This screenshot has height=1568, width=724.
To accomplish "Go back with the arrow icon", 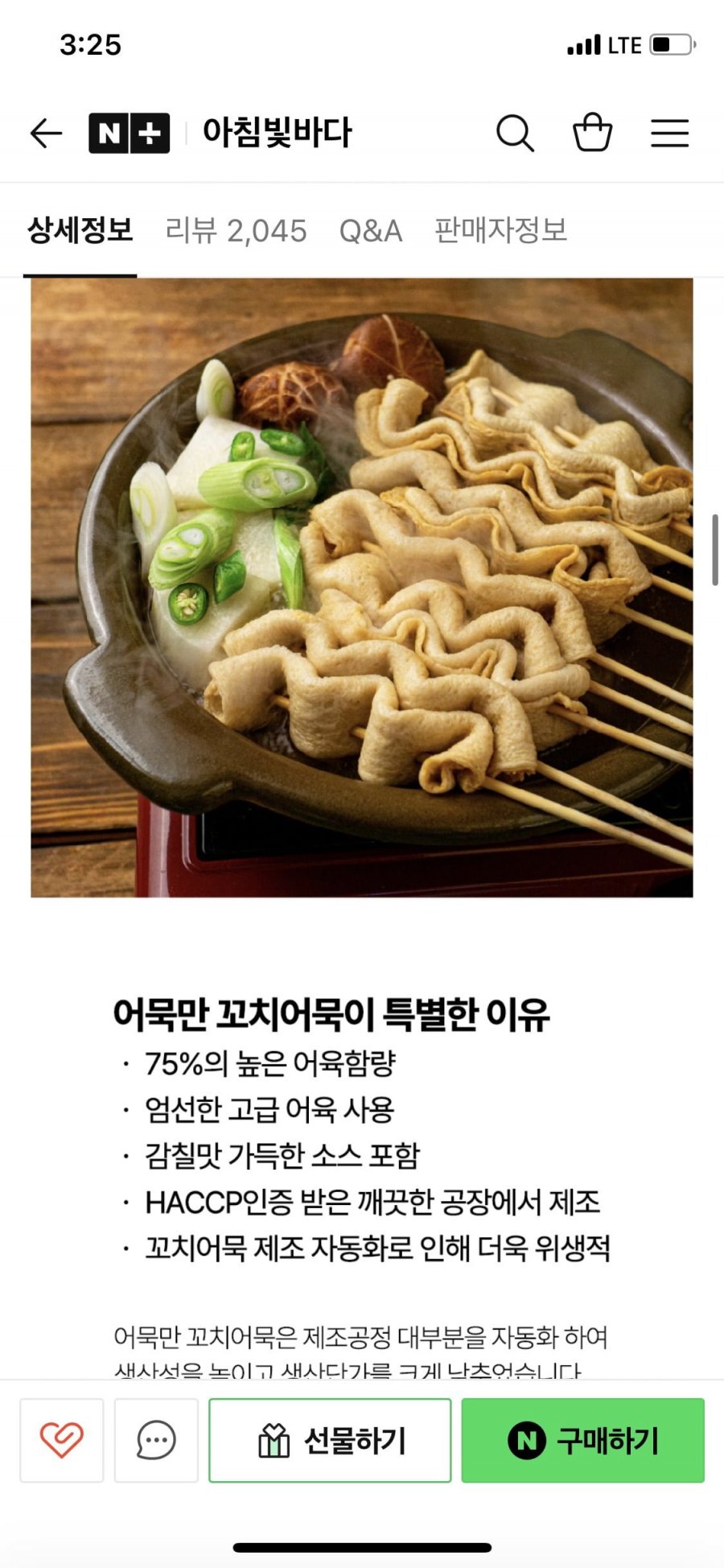I will pos(46,133).
